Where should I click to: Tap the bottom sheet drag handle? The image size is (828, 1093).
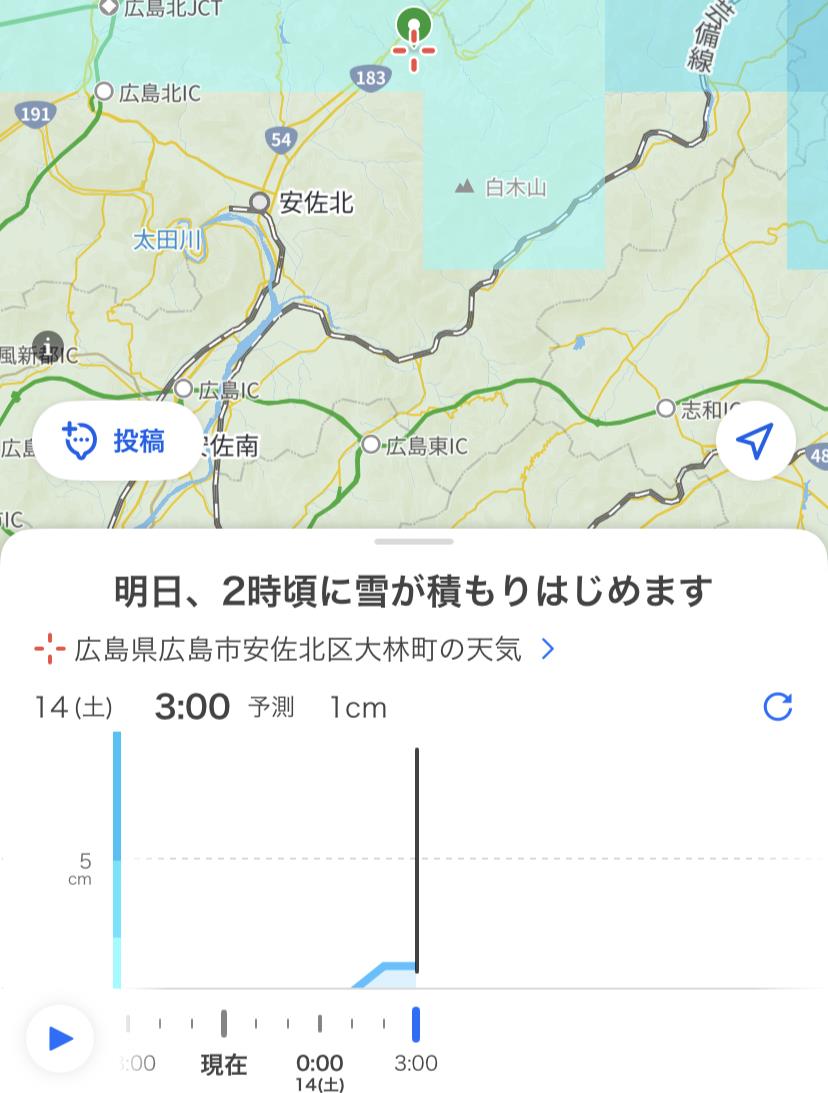pyautogui.click(x=414, y=542)
